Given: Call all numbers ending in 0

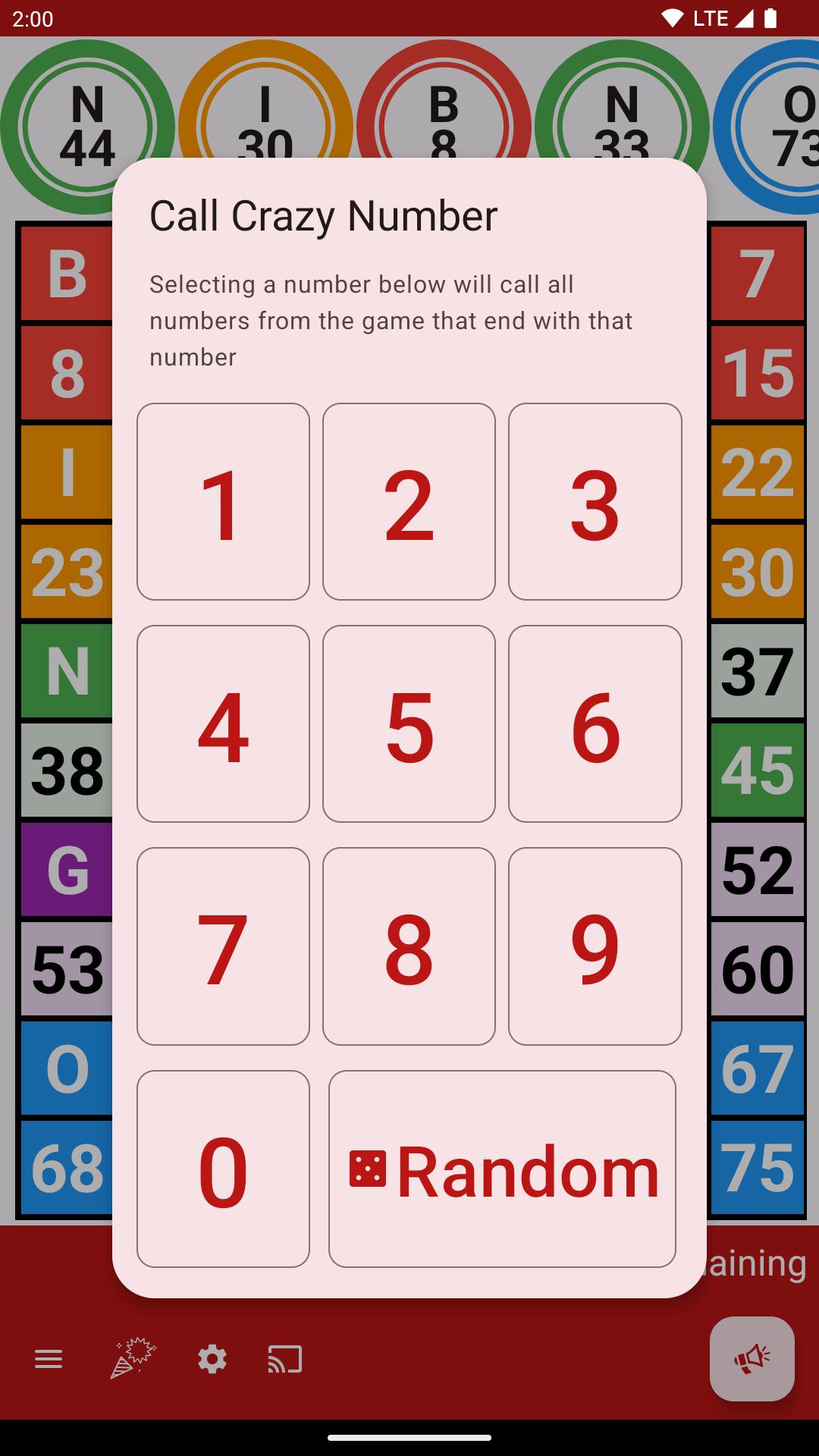Looking at the screenshot, I should point(223,1169).
